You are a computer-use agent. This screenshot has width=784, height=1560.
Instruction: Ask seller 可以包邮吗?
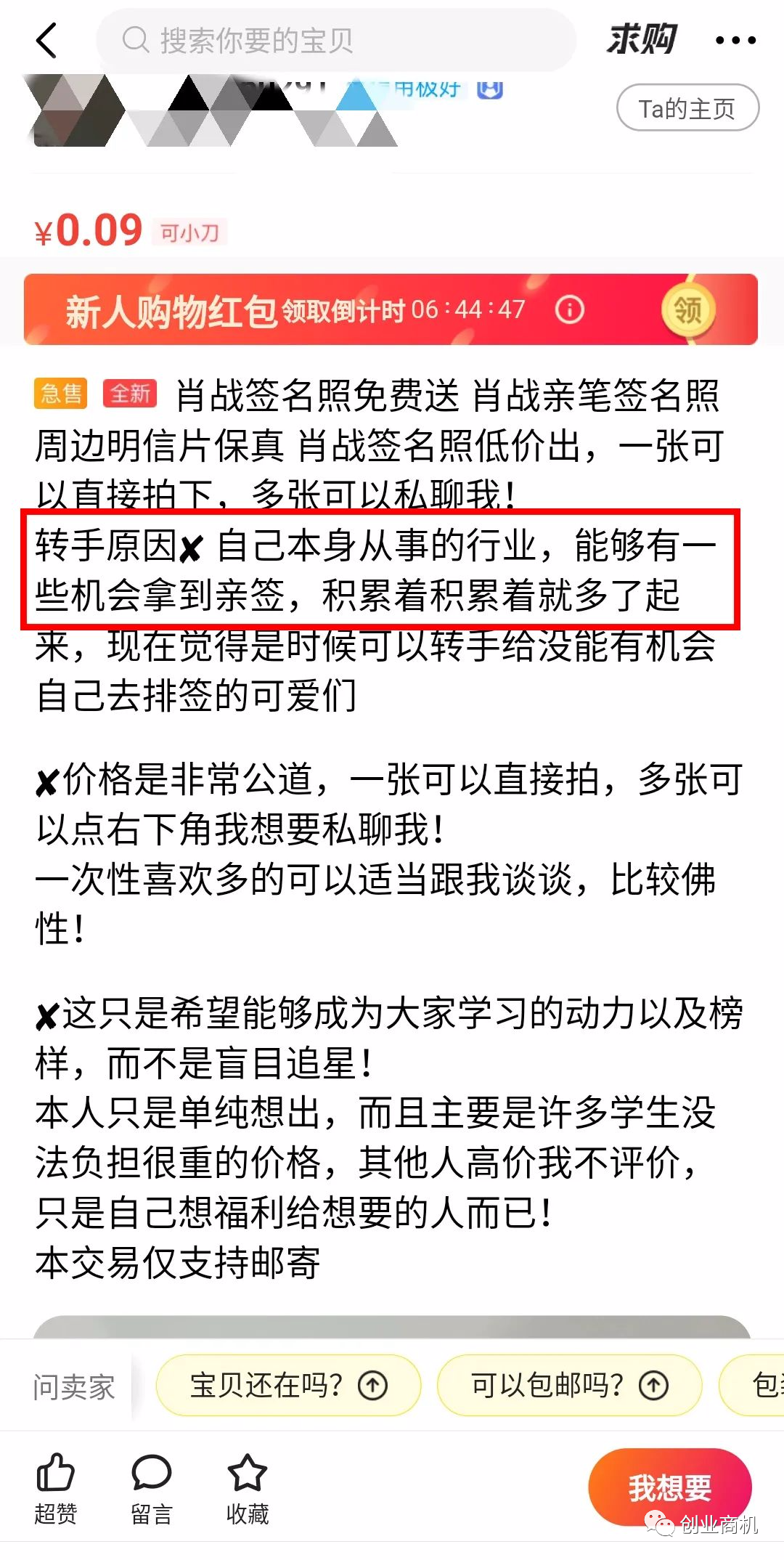tap(569, 1385)
